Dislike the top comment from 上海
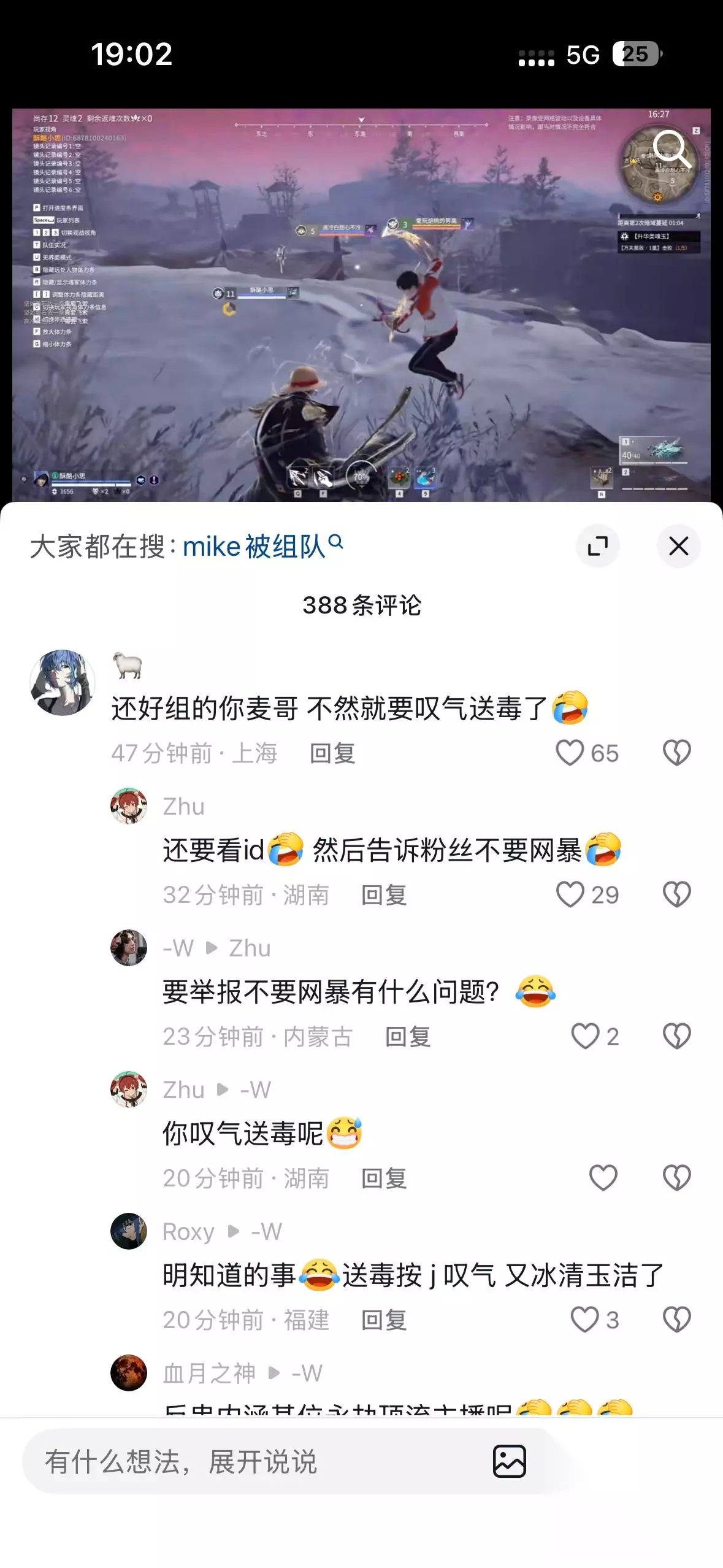The height and width of the screenshot is (1568, 723). tap(677, 753)
